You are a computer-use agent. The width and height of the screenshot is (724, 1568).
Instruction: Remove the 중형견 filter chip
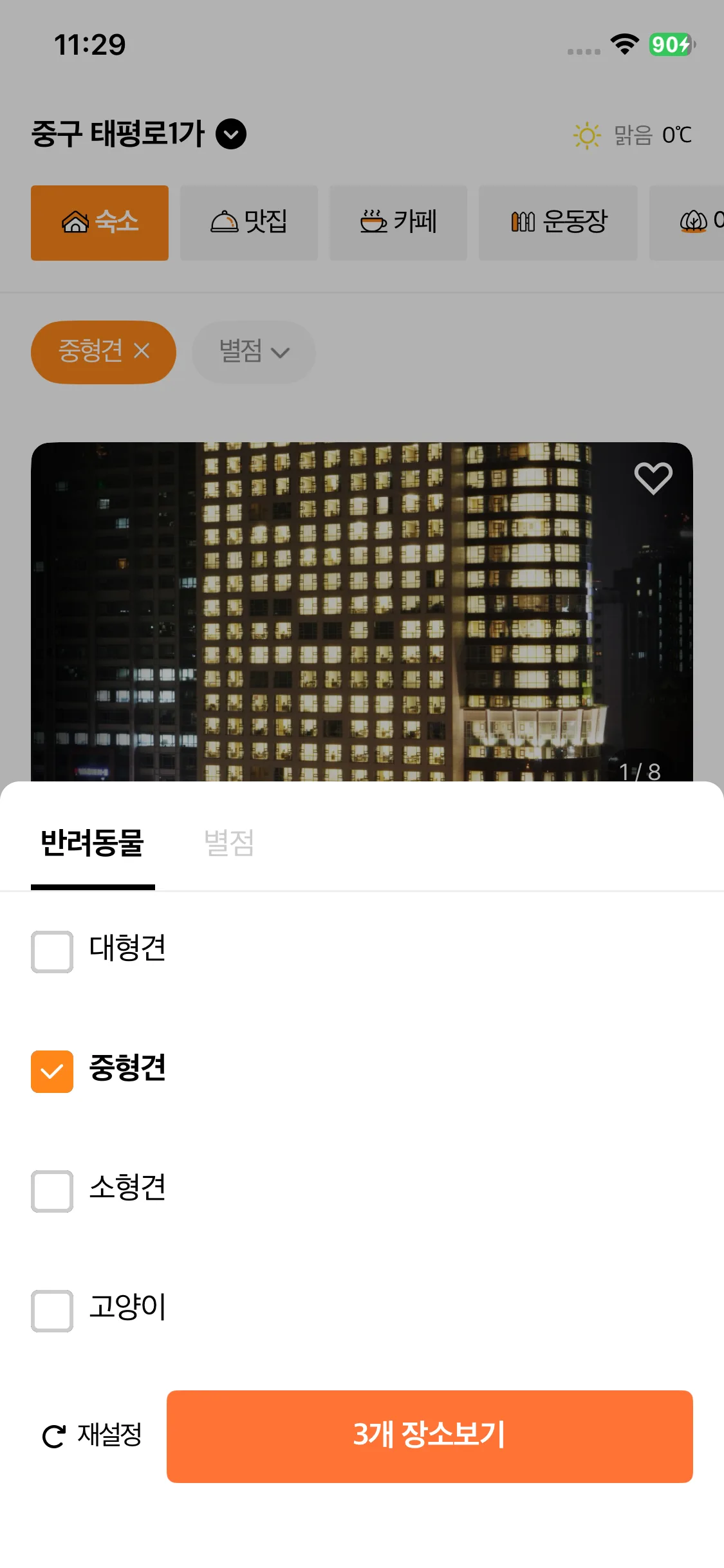[x=142, y=351]
